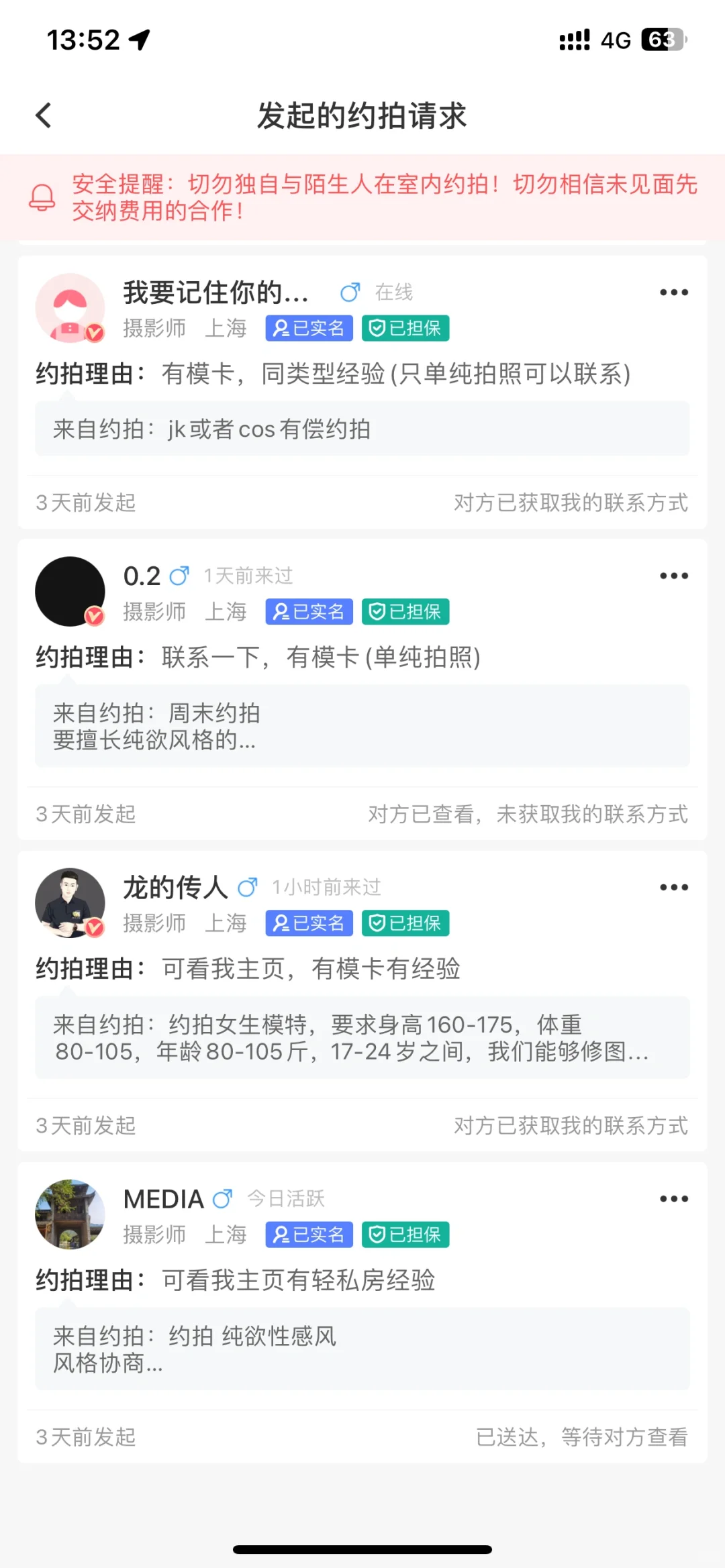Open the linked post 周末约拍

(362, 726)
